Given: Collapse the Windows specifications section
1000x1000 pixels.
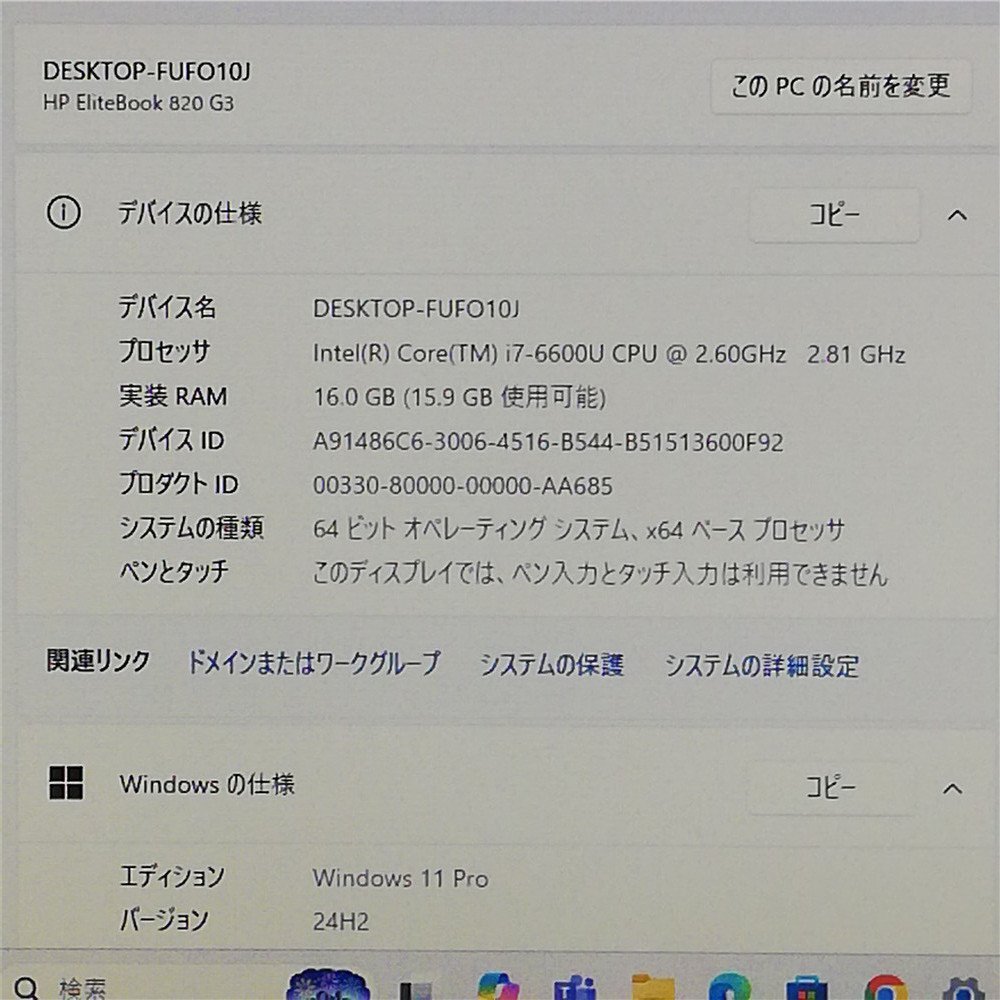Looking at the screenshot, I should click(953, 788).
